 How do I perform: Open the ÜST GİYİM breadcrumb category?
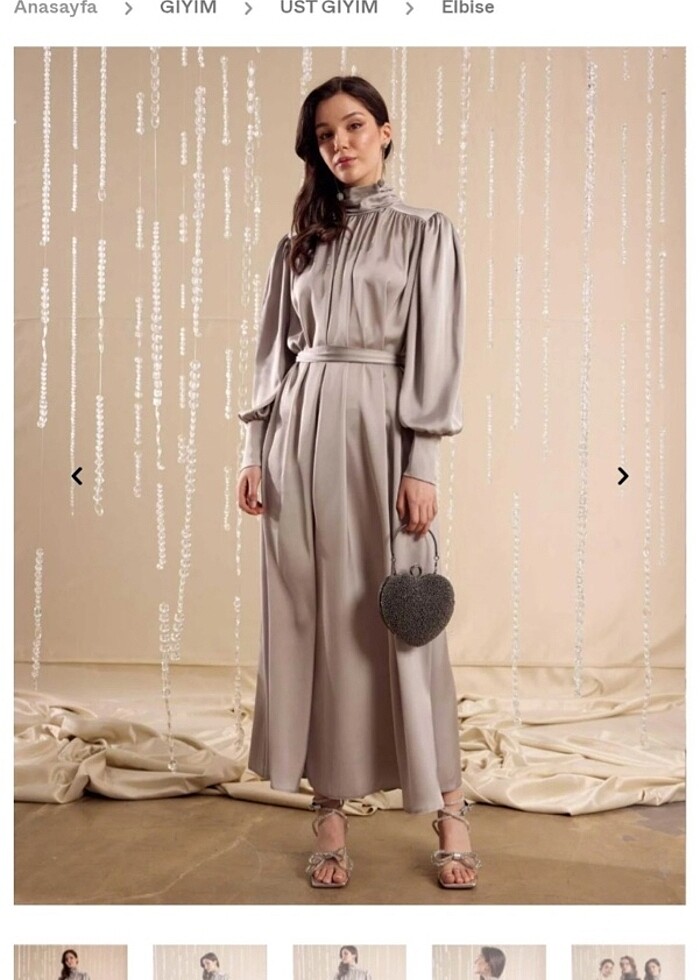pos(328,8)
